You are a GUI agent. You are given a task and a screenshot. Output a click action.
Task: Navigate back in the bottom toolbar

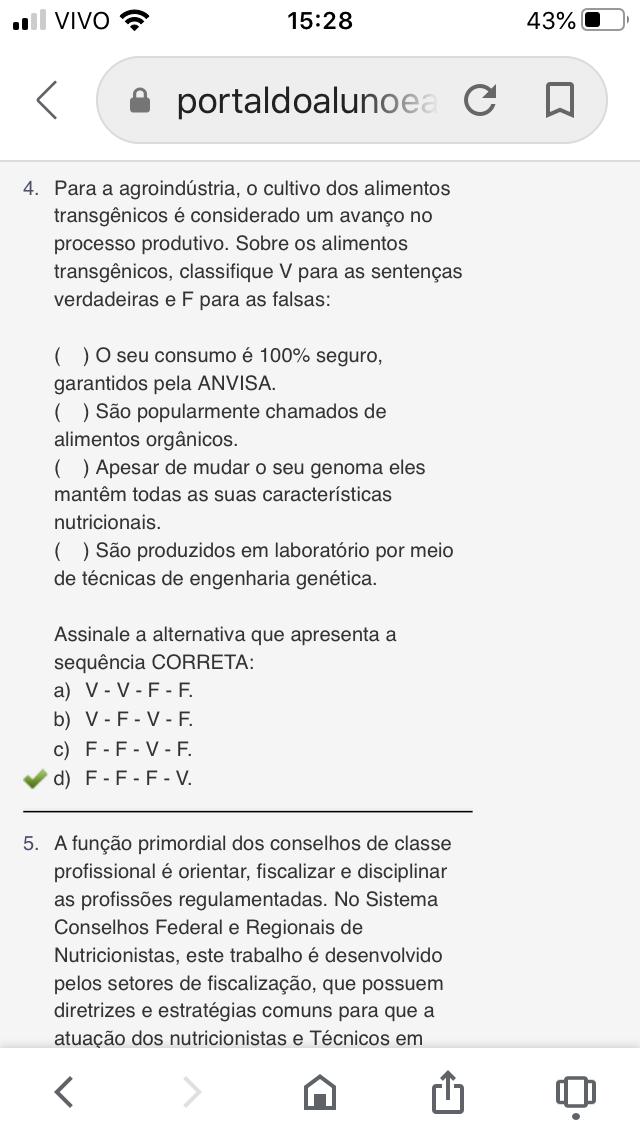point(64,1092)
